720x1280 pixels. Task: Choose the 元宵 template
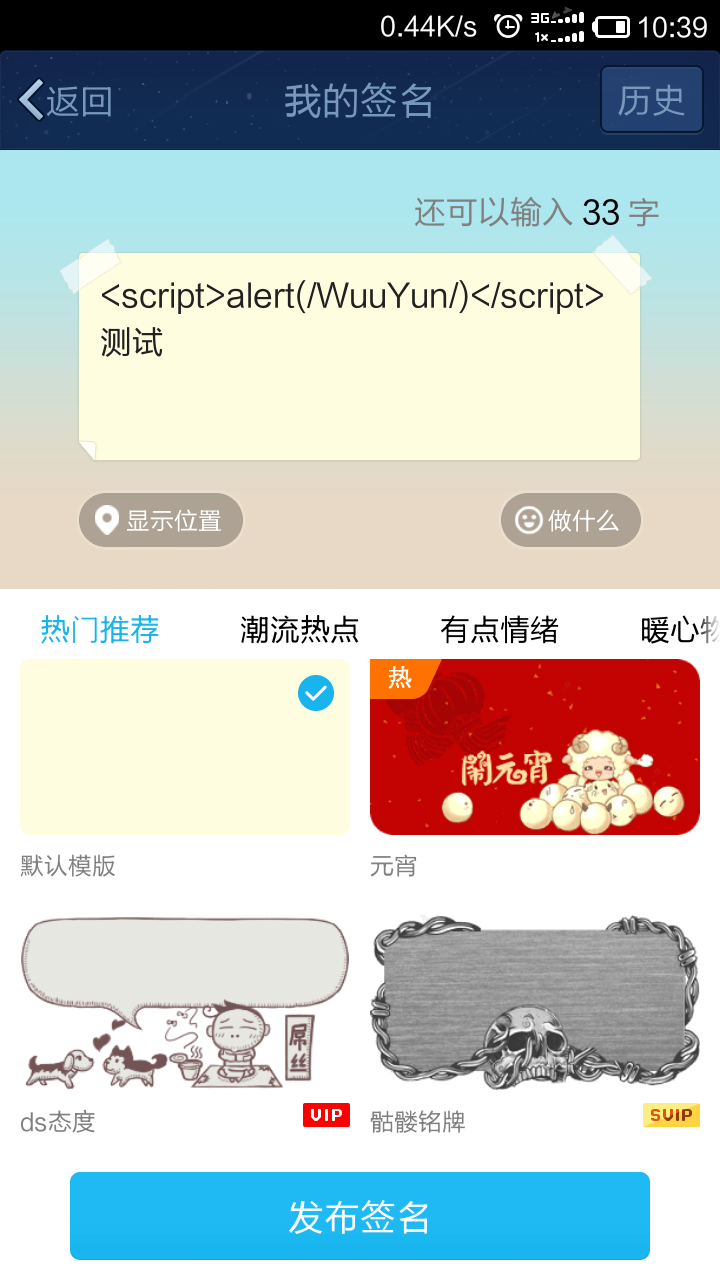point(535,747)
